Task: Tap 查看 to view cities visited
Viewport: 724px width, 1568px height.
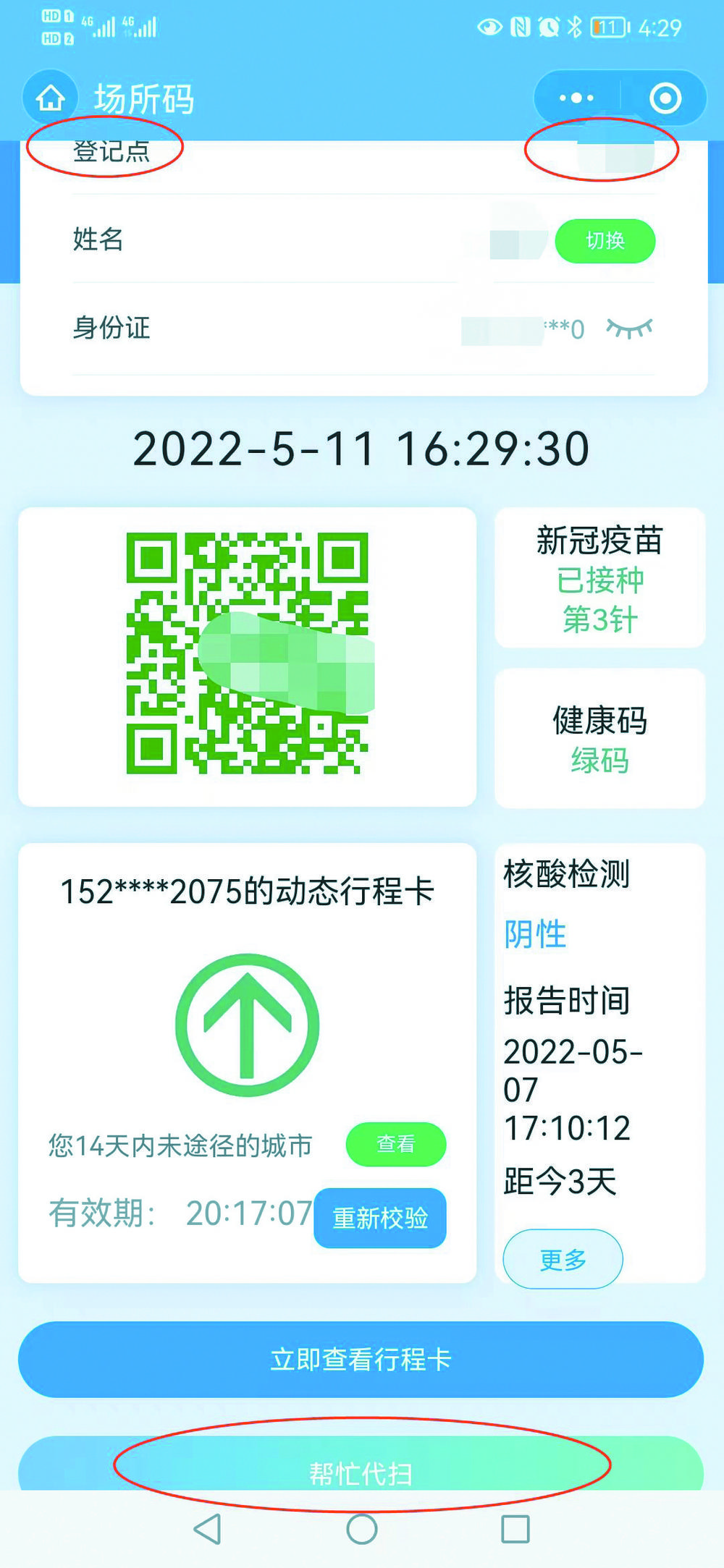Action: click(396, 1144)
